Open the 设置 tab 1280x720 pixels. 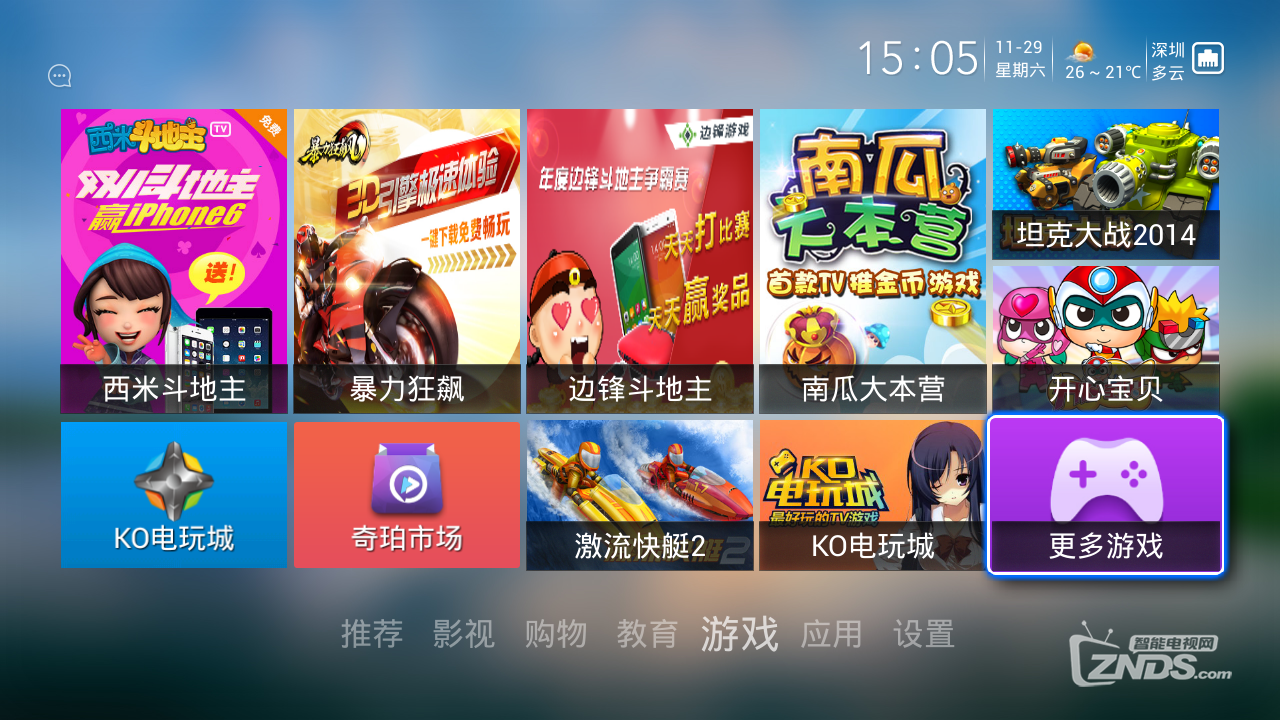coord(924,634)
